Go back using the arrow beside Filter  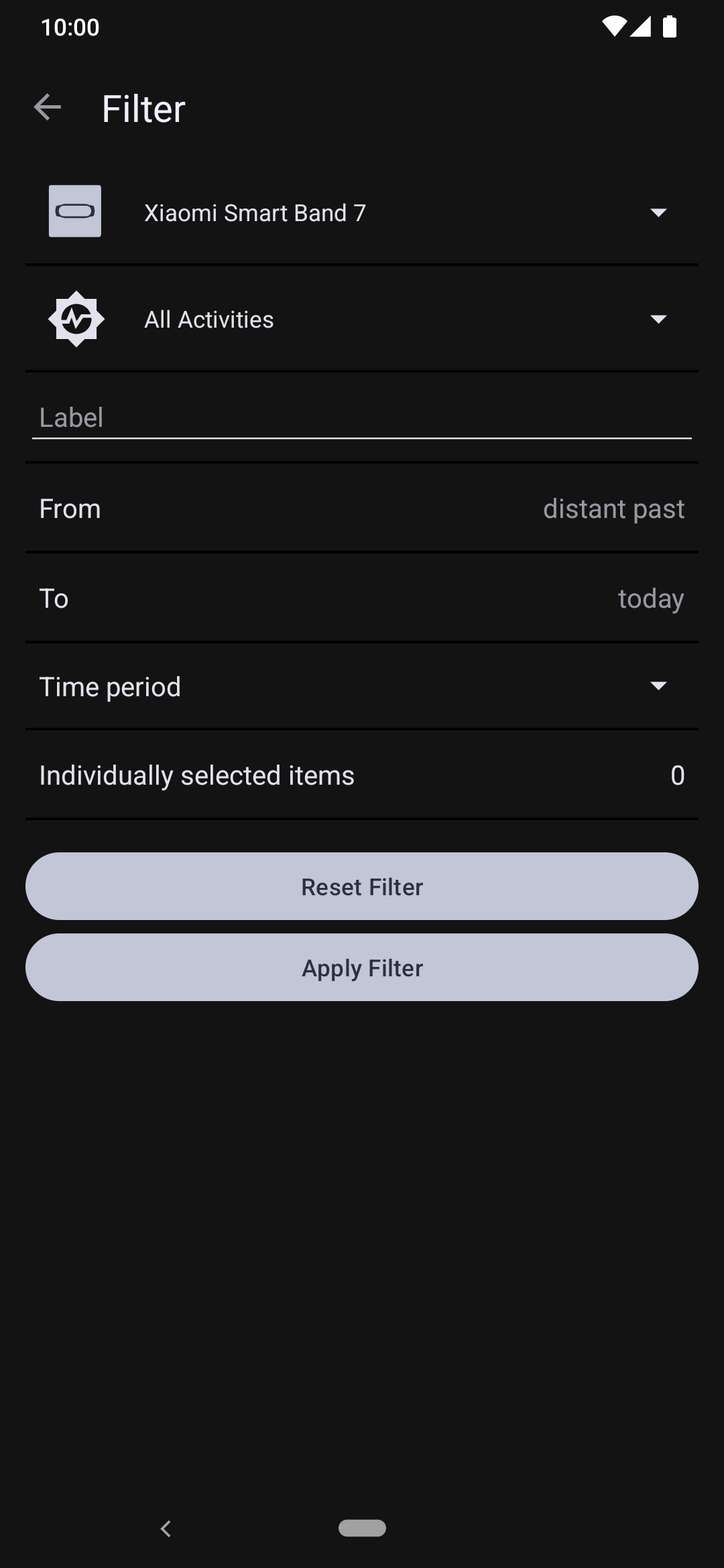pos(48,108)
